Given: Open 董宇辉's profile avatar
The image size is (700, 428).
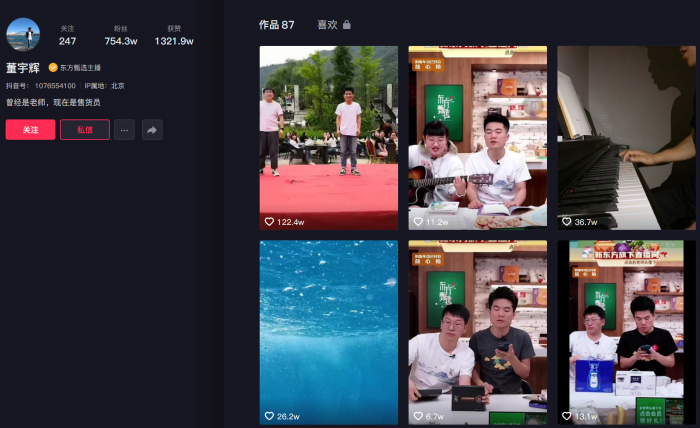Looking at the screenshot, I should point(23,34).
